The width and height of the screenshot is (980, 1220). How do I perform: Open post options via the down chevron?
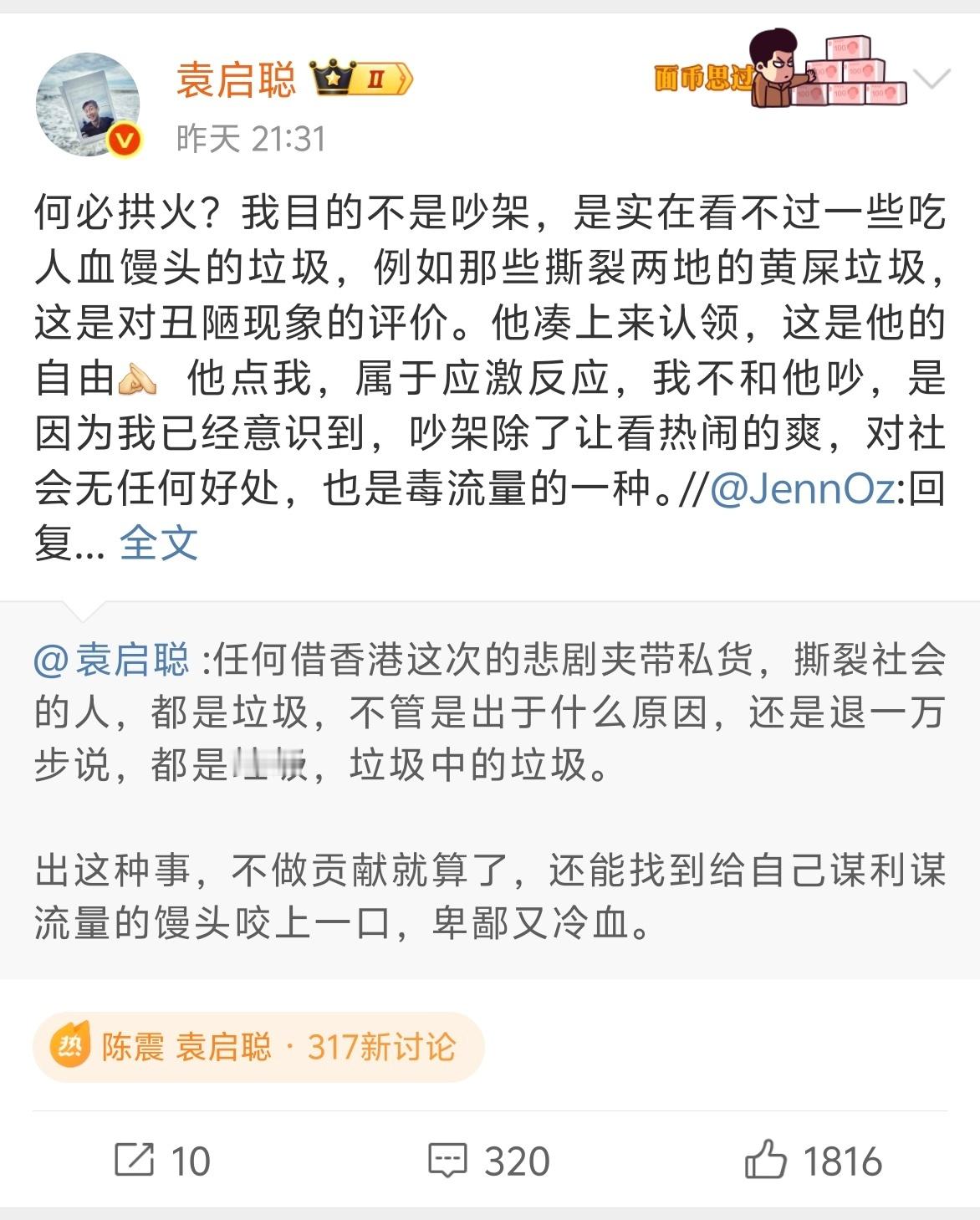[931, 81]
